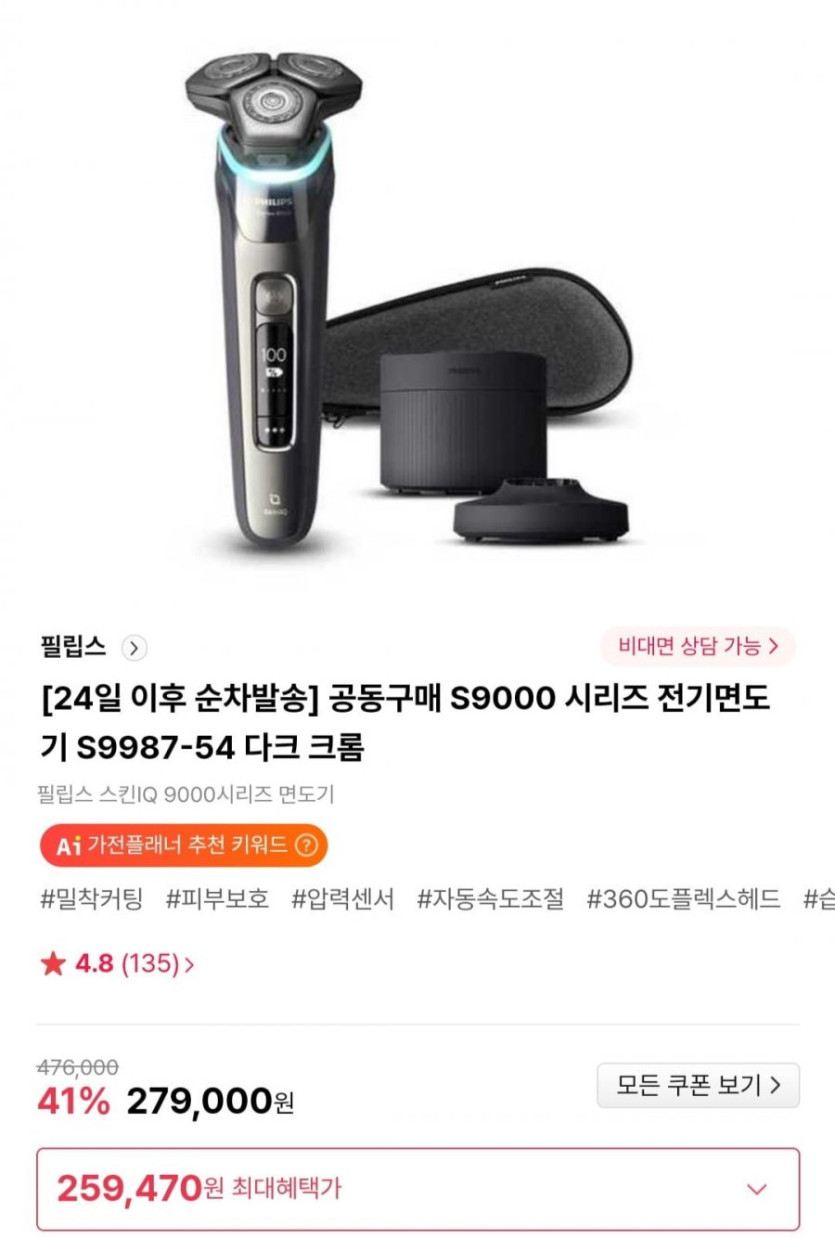Expand 259,470원 최대혜택가 details
This screenshot has height=1239, width=835.
757,1189
